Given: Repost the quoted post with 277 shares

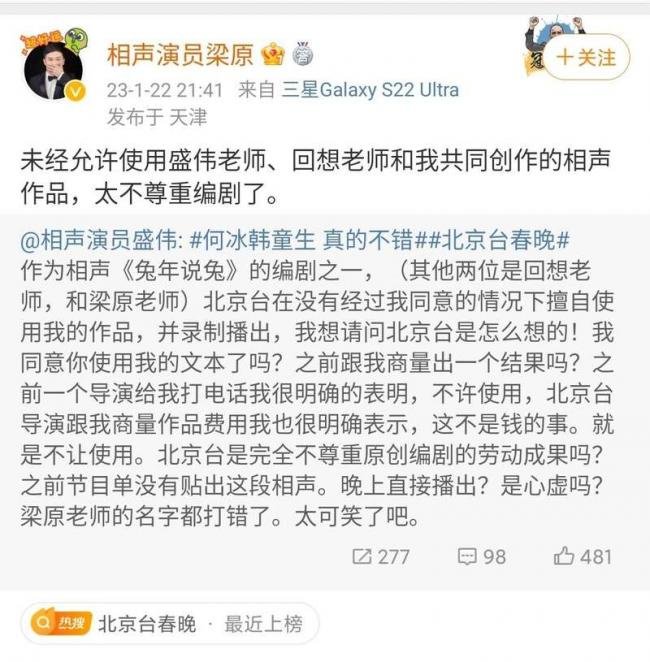Looking at the screenshot, I should [380, 556].
